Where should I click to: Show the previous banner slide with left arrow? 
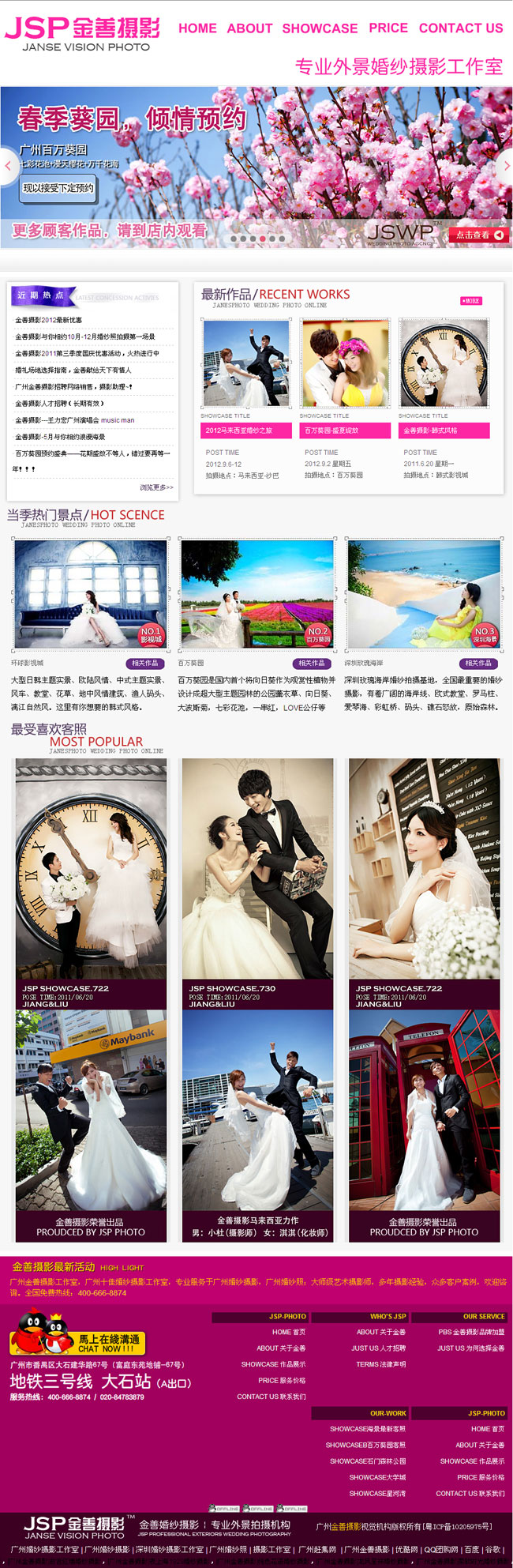click(x=8, y=166)
